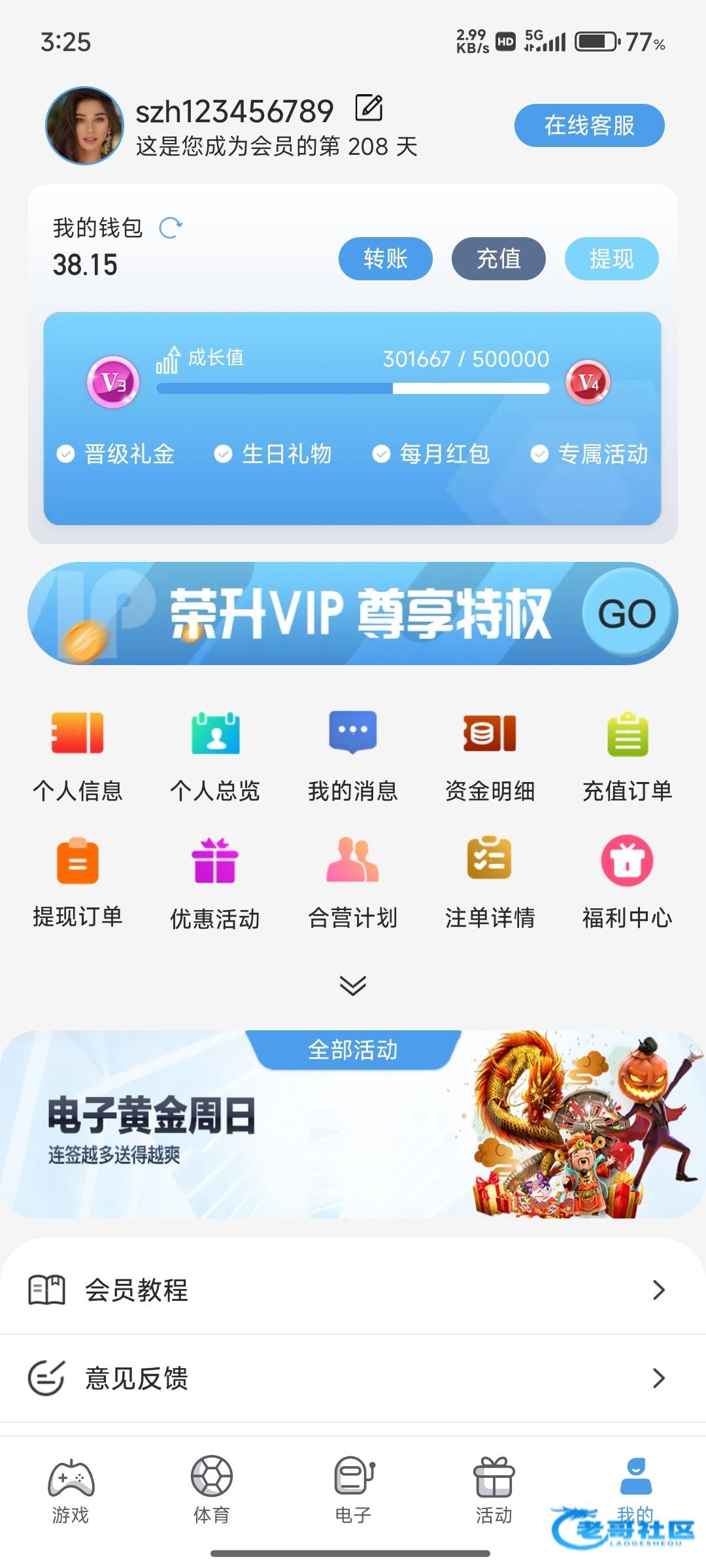Open 会员教程 member tutorial
This screenshot has width=706, height=1568.
coord(353,1290)
